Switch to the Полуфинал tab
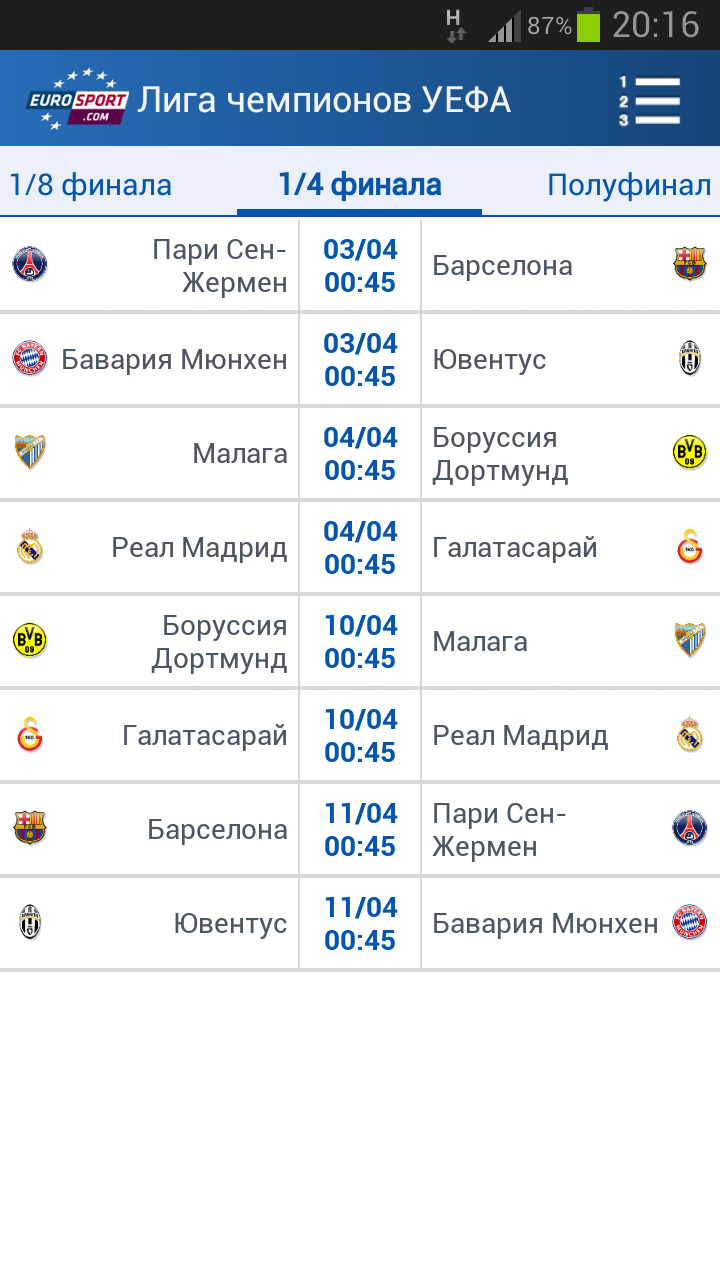This screenshot has width=720, height=1280. (x=629, y=185)
